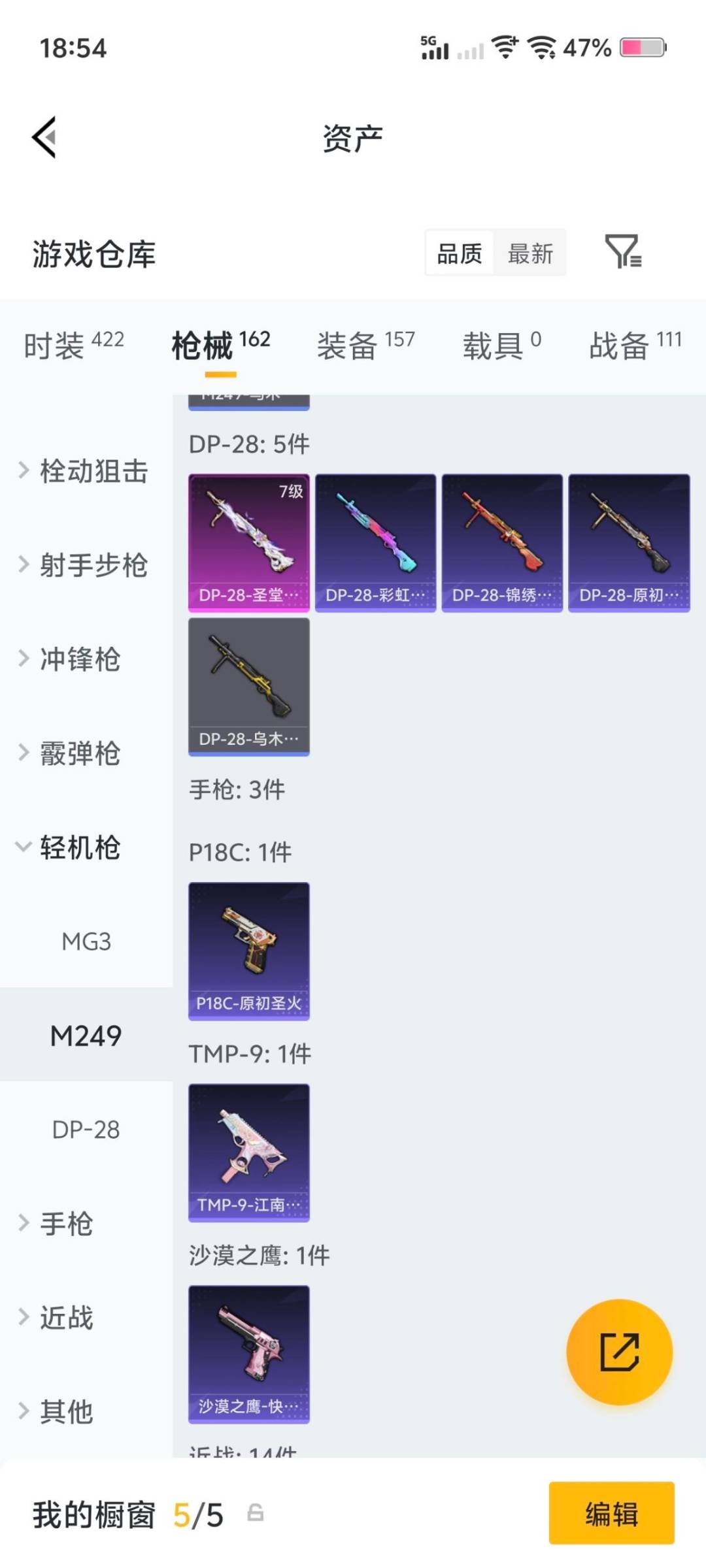Open the DP-28-圣堂 skin card
This screenshot has height=1568, width=706.
click(x=248, y=542)
